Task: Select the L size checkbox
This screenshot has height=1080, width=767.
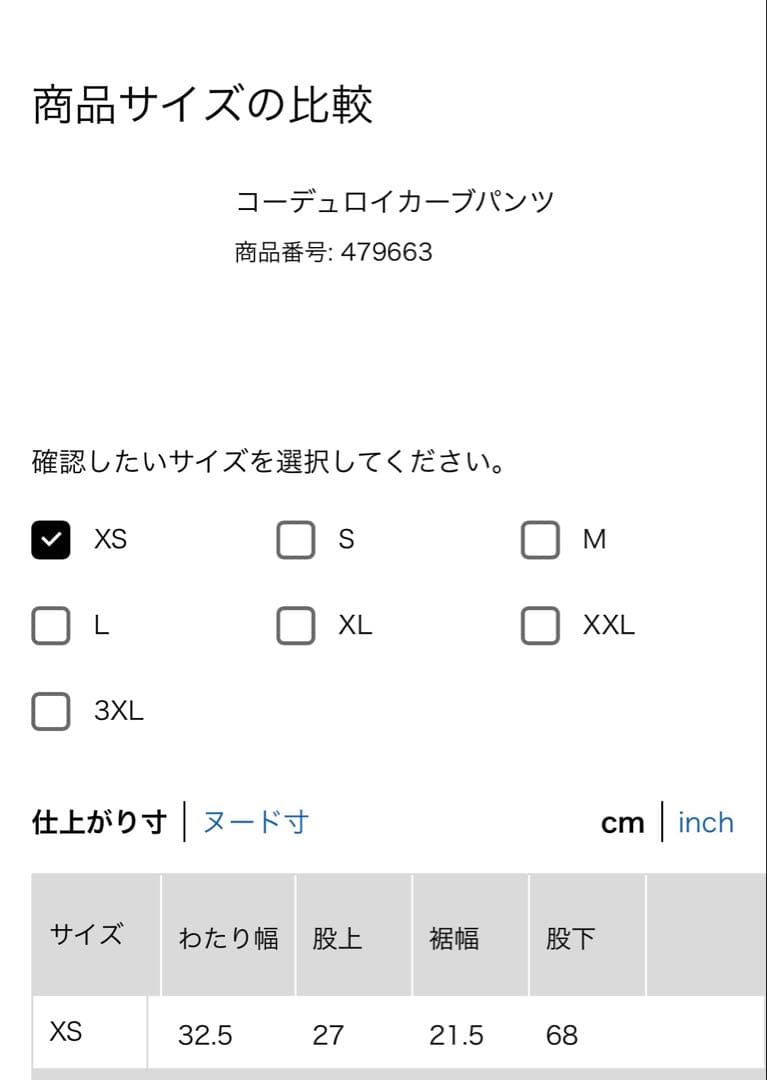Action: click(51, 625)
